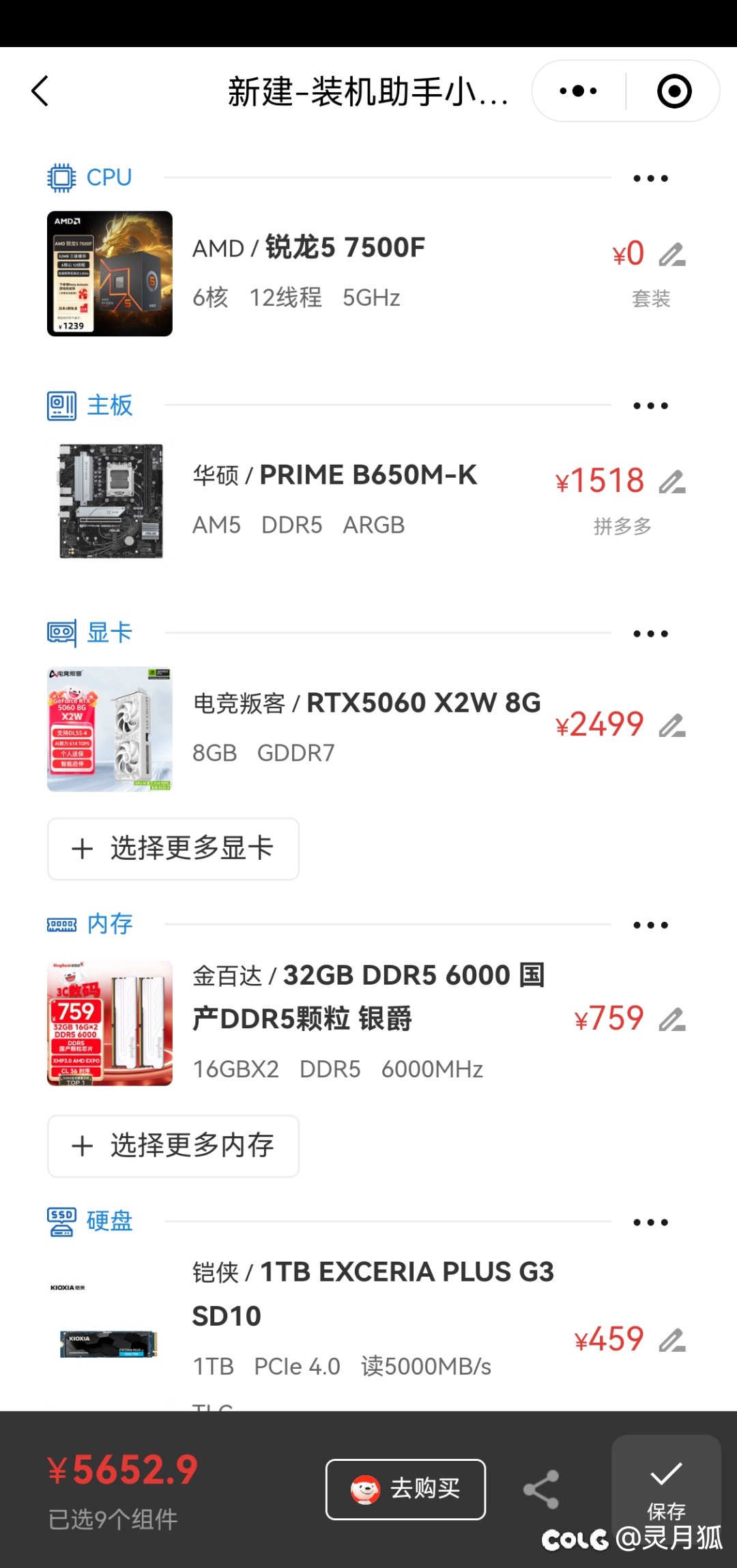This screenshot has height=1568, width=737.
Task: Edit the PRIME B650M-K price
Action: pos(672,482)
